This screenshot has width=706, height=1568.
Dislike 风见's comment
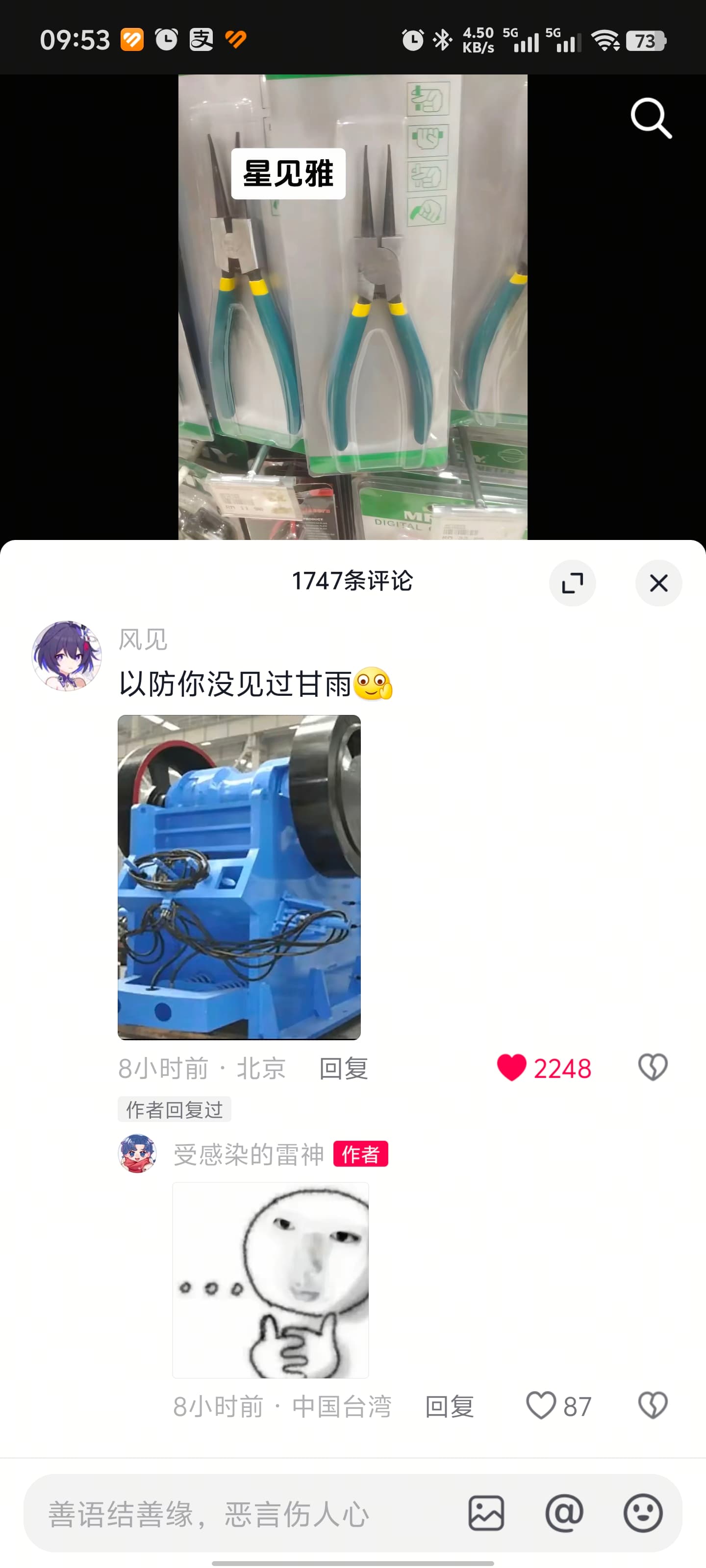(x=653, y=1067)
